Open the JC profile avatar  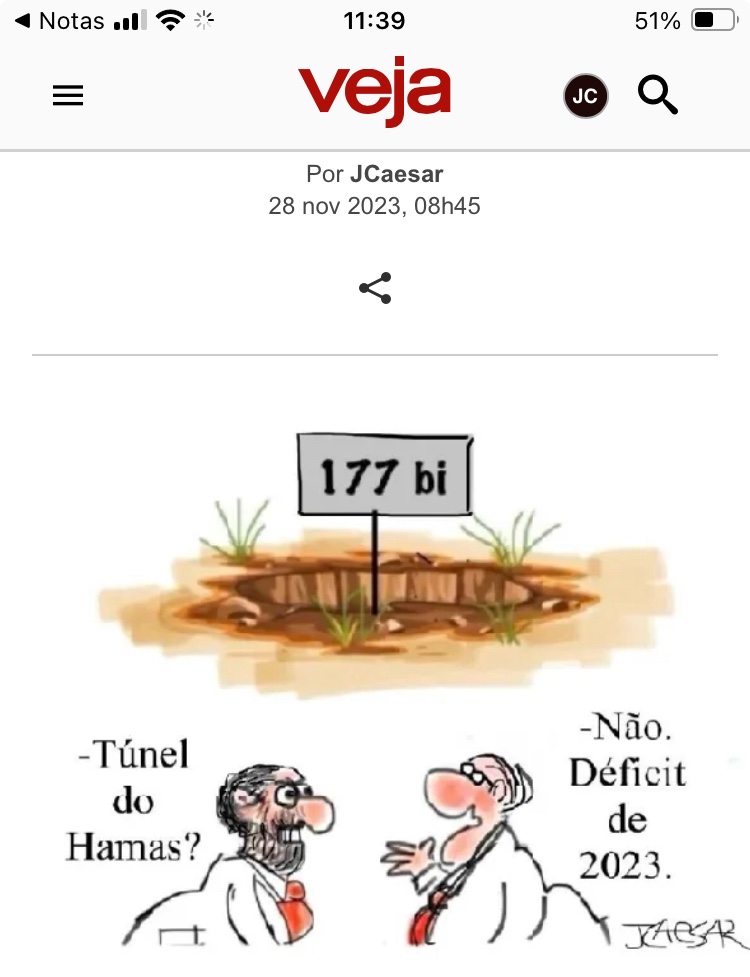point(585,96)
